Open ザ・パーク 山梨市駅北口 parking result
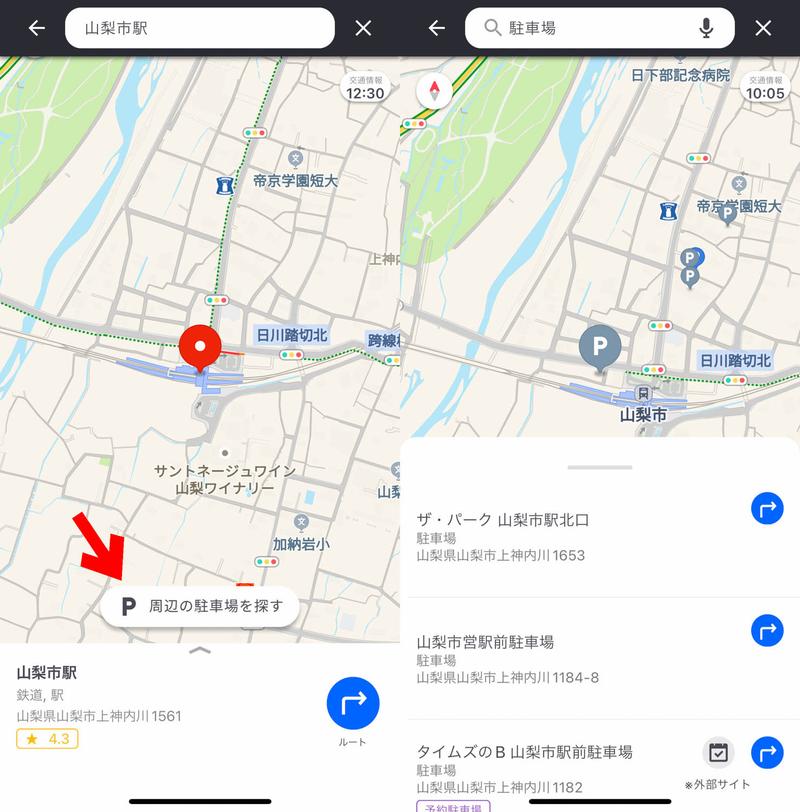This screenshot has width=800, height=812. (560, 537)
